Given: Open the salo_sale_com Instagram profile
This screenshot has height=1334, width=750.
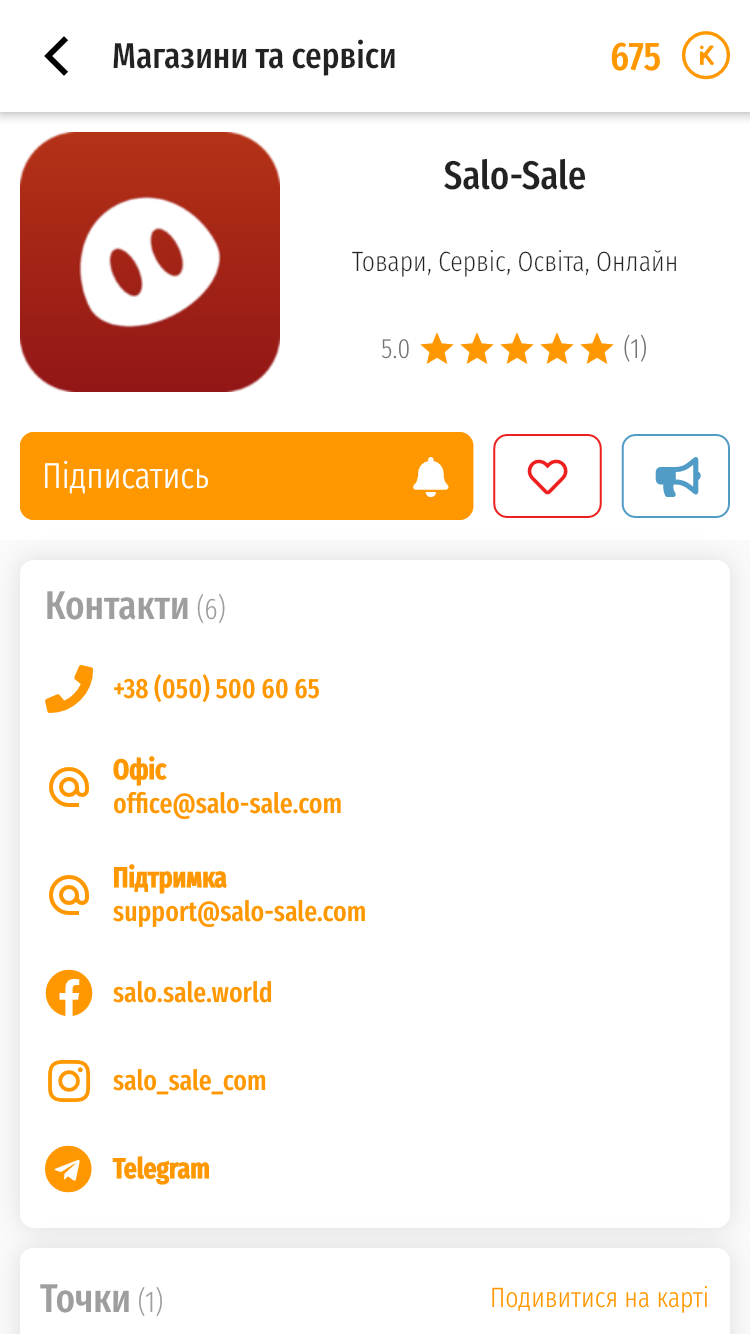Looking at the screenshot, I should (189, 1081).
